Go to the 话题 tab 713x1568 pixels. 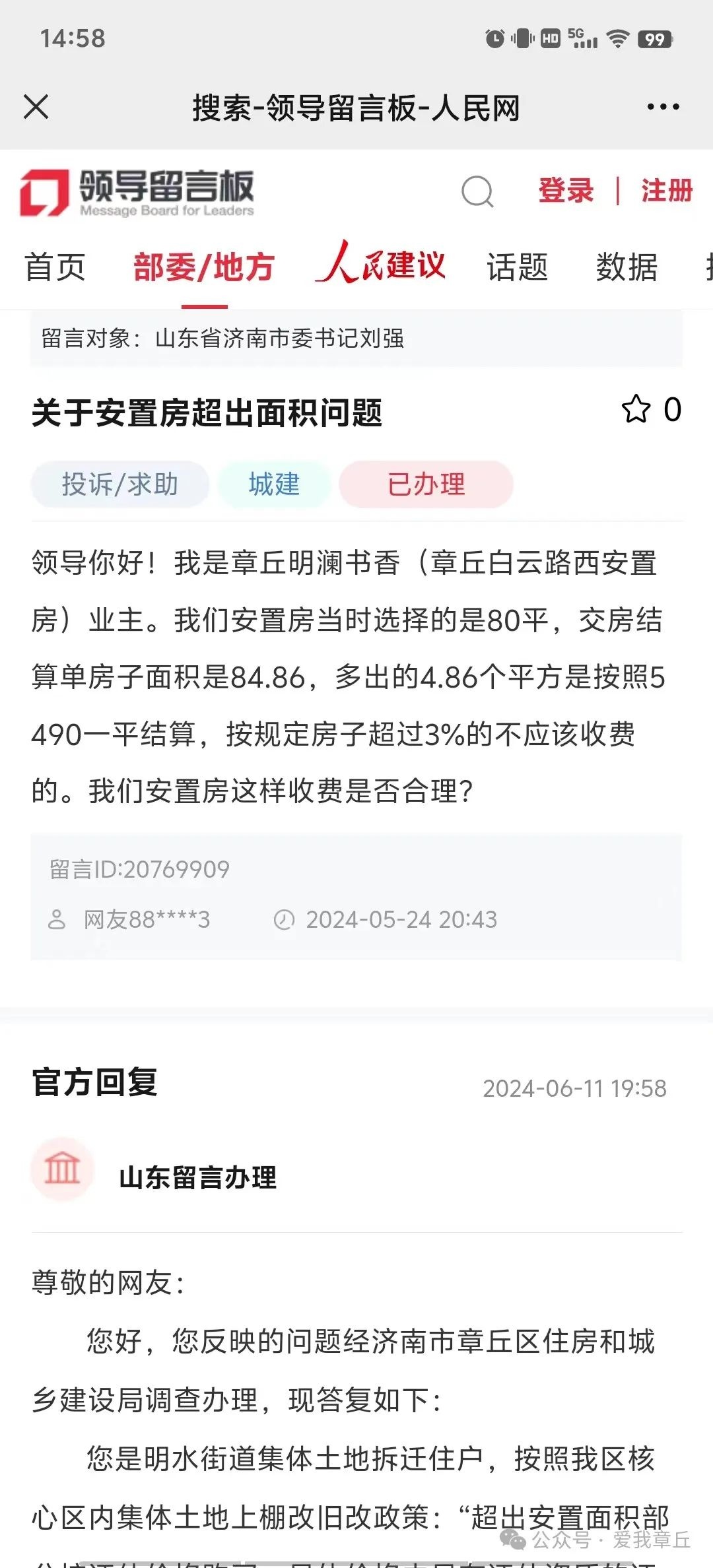[x=518, y=267]
